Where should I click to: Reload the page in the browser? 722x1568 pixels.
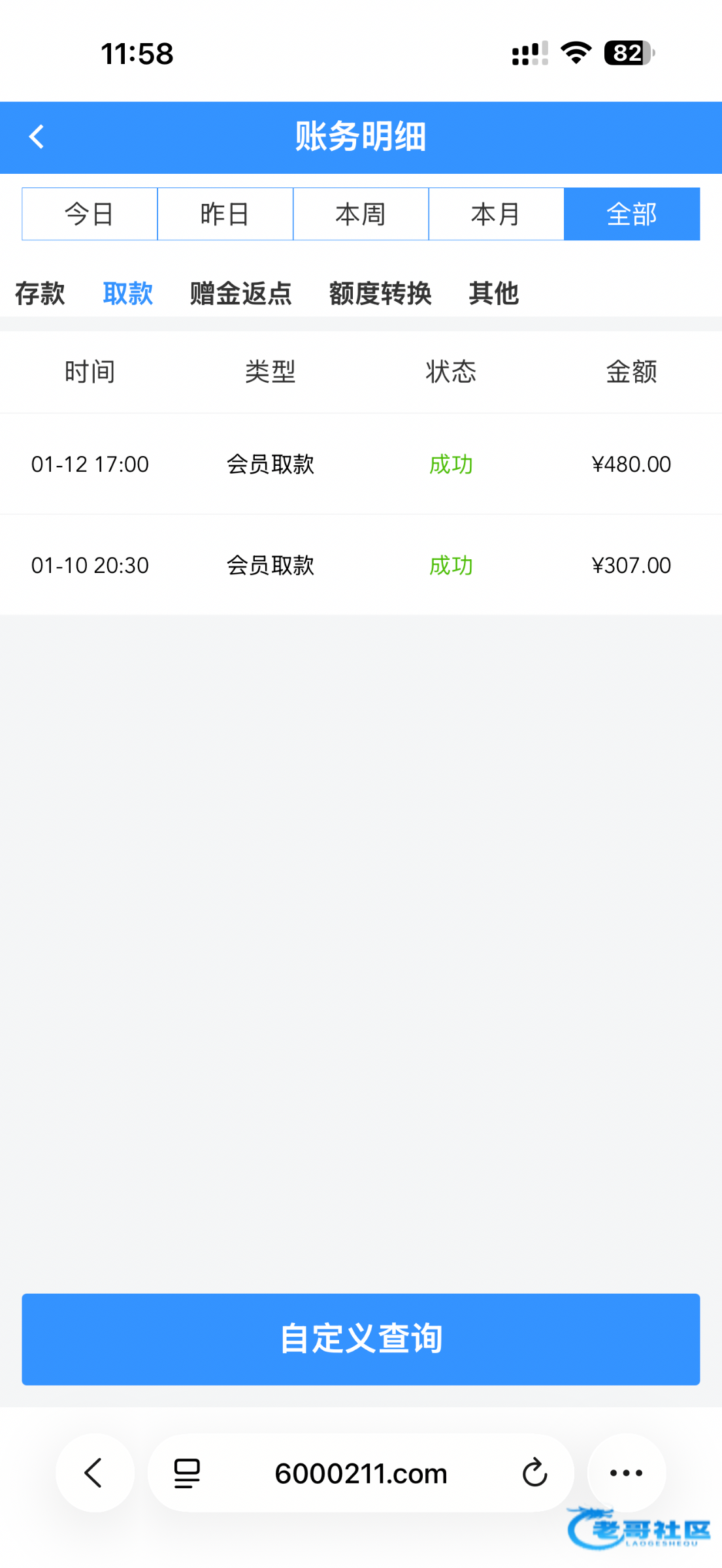coord(534,1473)
